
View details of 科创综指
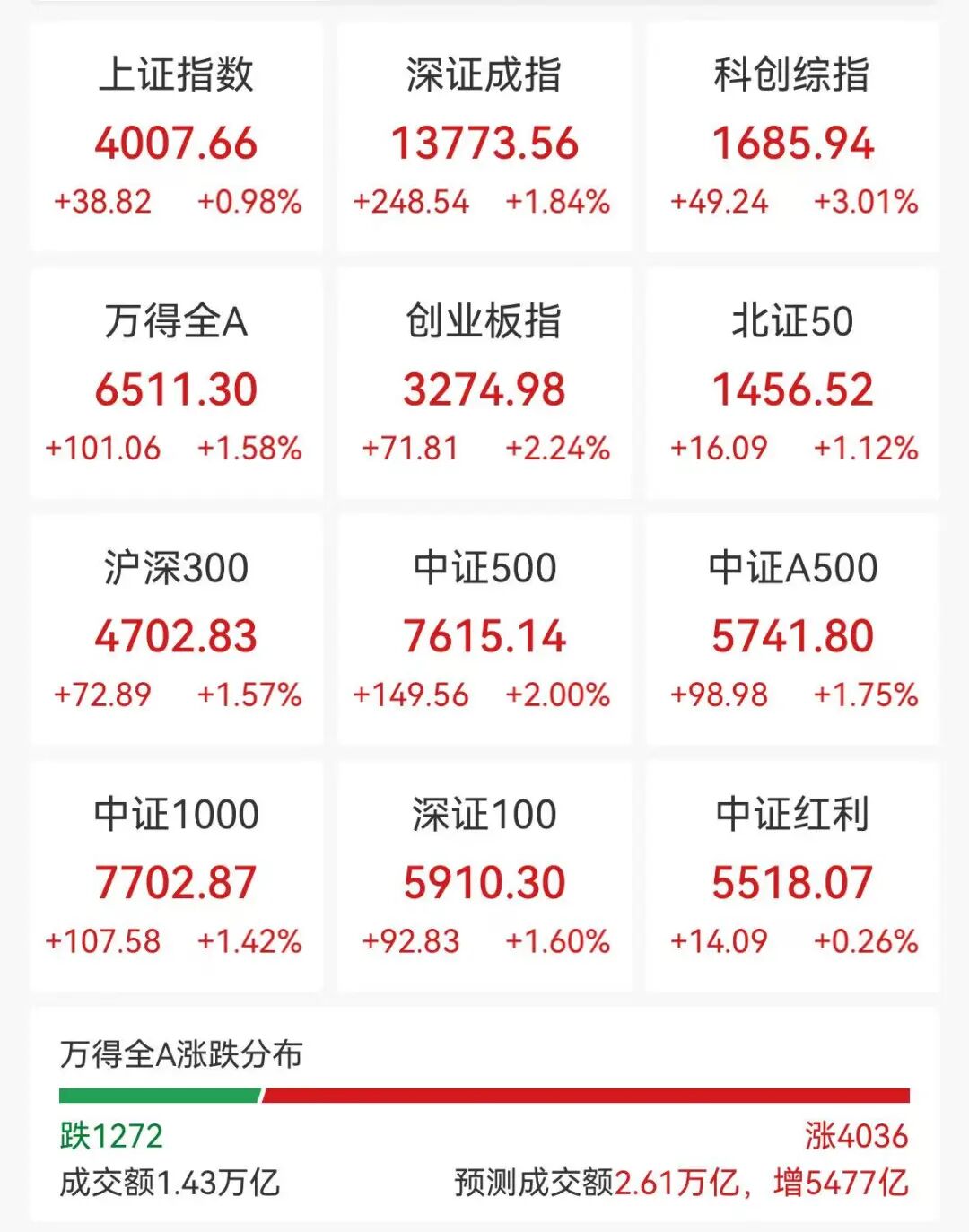pos(790,135)
